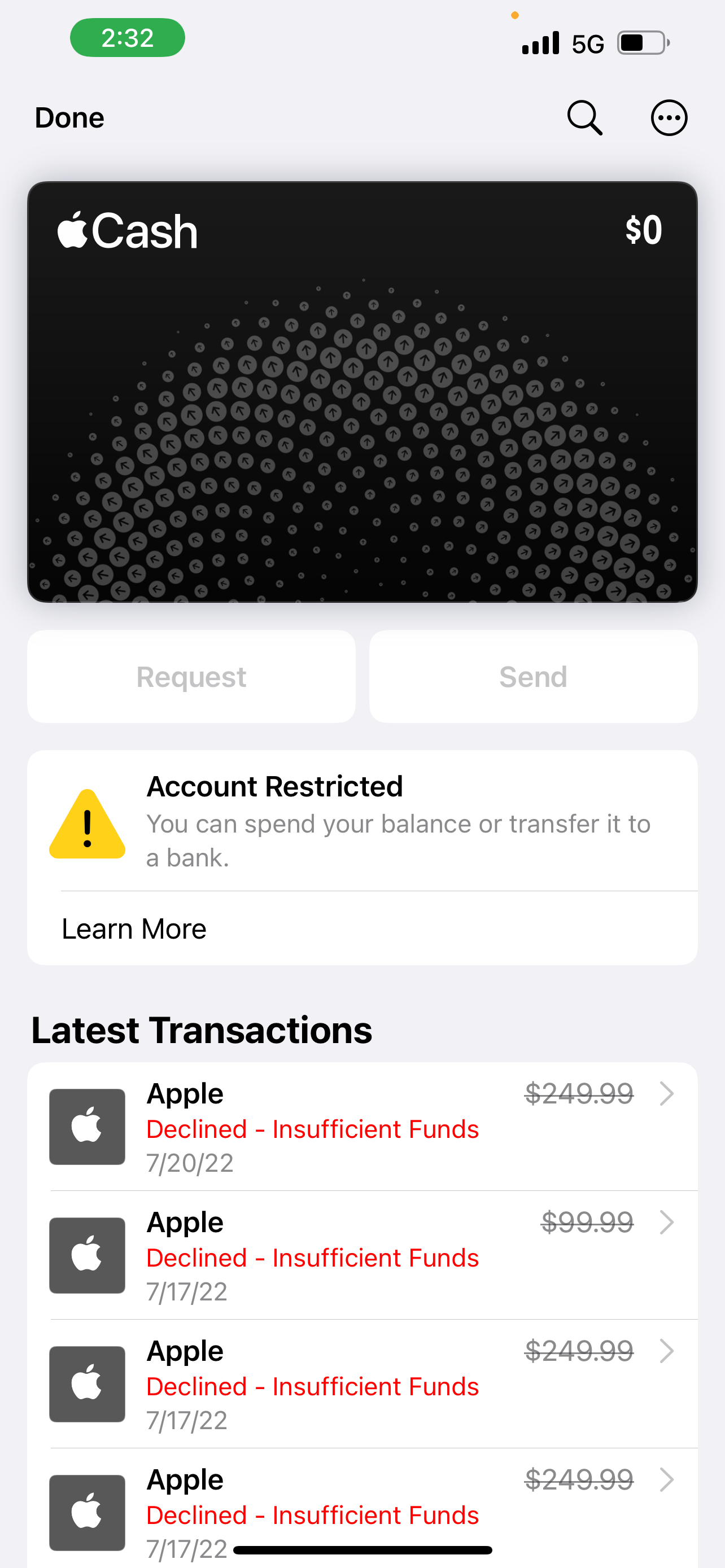Tap the green time pill indicator

(x=126, y=38)
